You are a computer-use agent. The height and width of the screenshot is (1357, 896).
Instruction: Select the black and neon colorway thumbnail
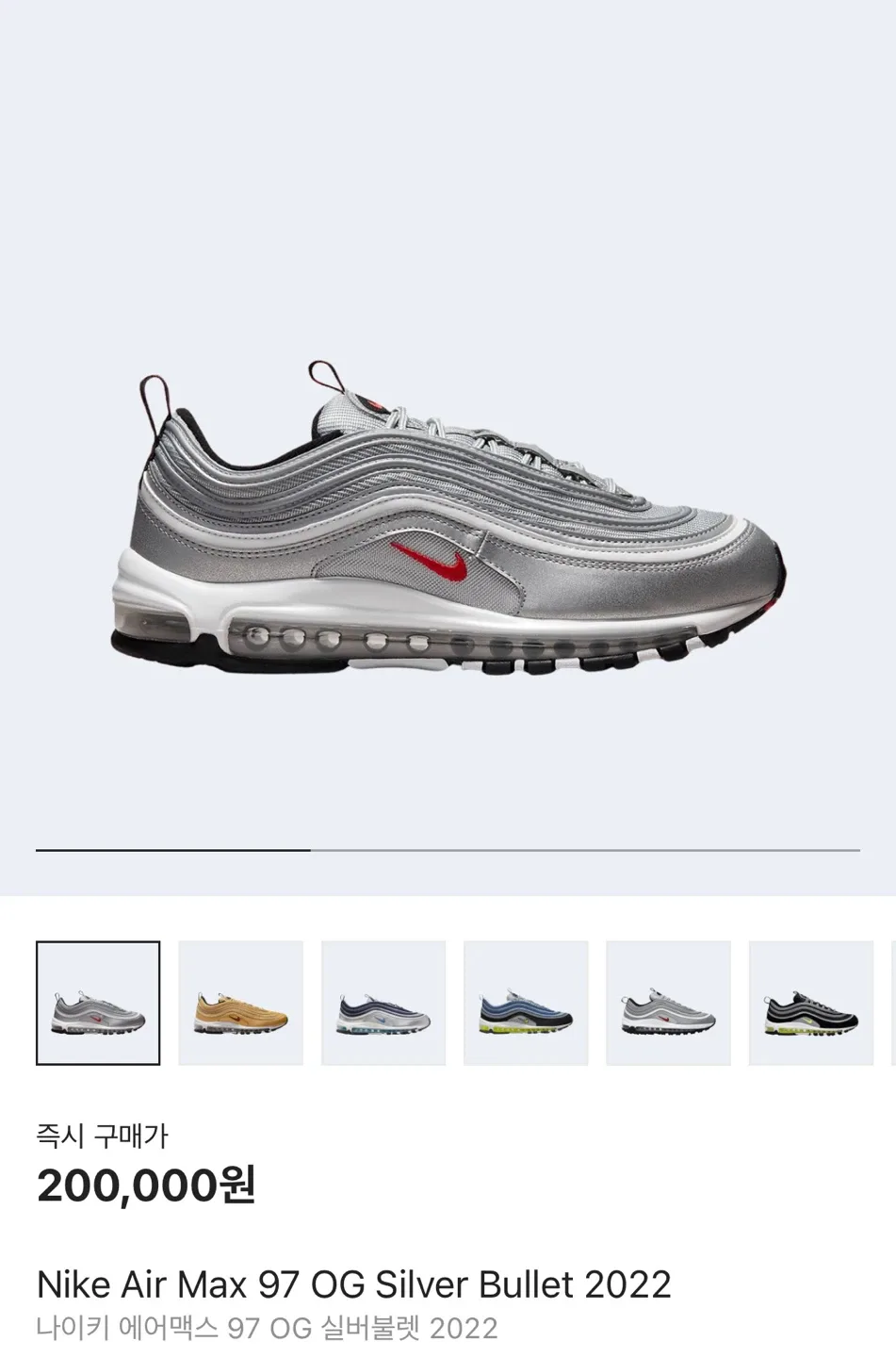810,1003
